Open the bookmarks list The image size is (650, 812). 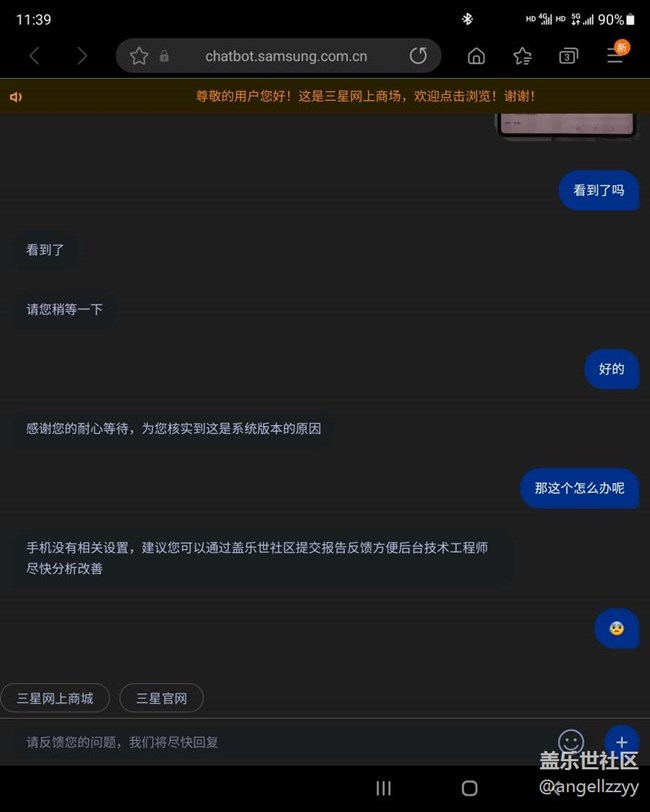point(522,57)
